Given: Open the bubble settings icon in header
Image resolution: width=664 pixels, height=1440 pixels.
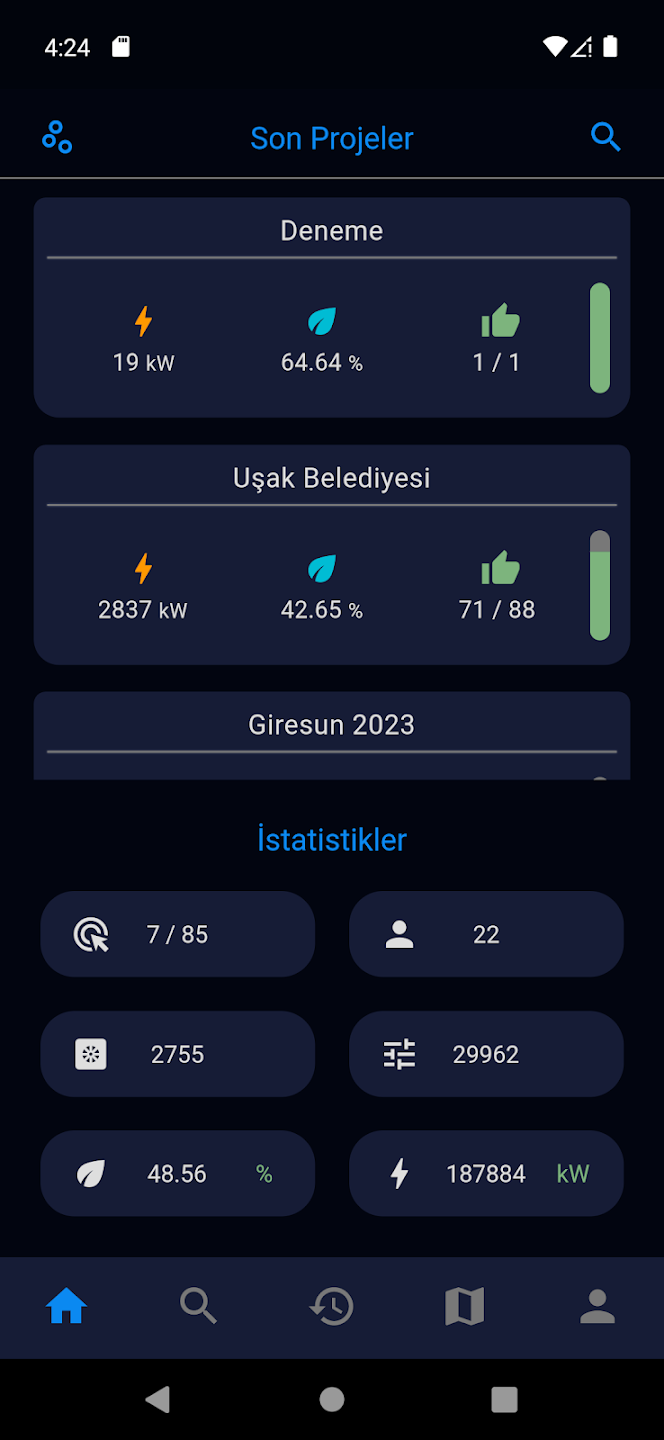Looking at the screenshot, I should coord(57,137).
